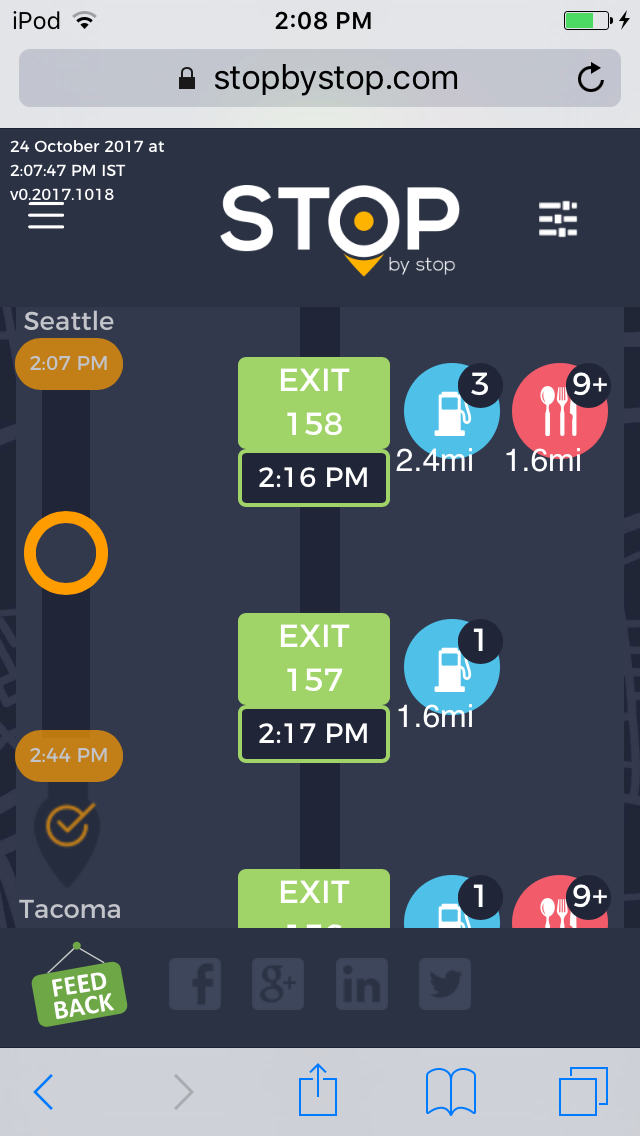
Task: Share on Facebook
Action: [195, 984]
